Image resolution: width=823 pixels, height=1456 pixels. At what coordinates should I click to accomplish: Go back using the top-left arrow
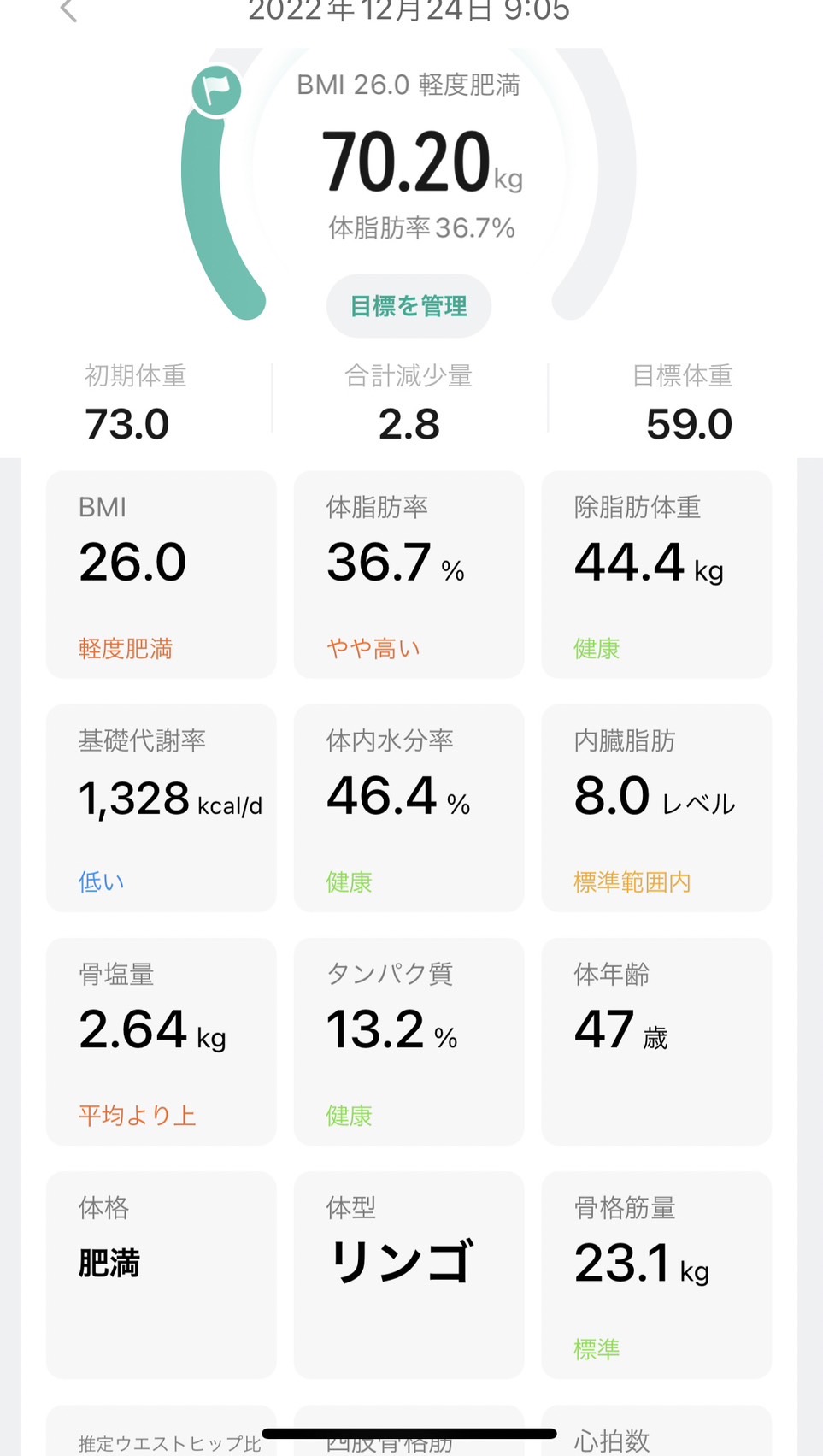(69, 10)
